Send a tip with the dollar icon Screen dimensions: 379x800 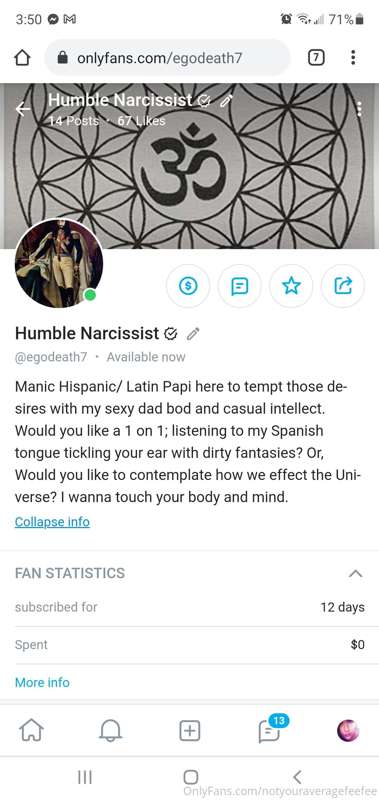click(x=188, y=286)
